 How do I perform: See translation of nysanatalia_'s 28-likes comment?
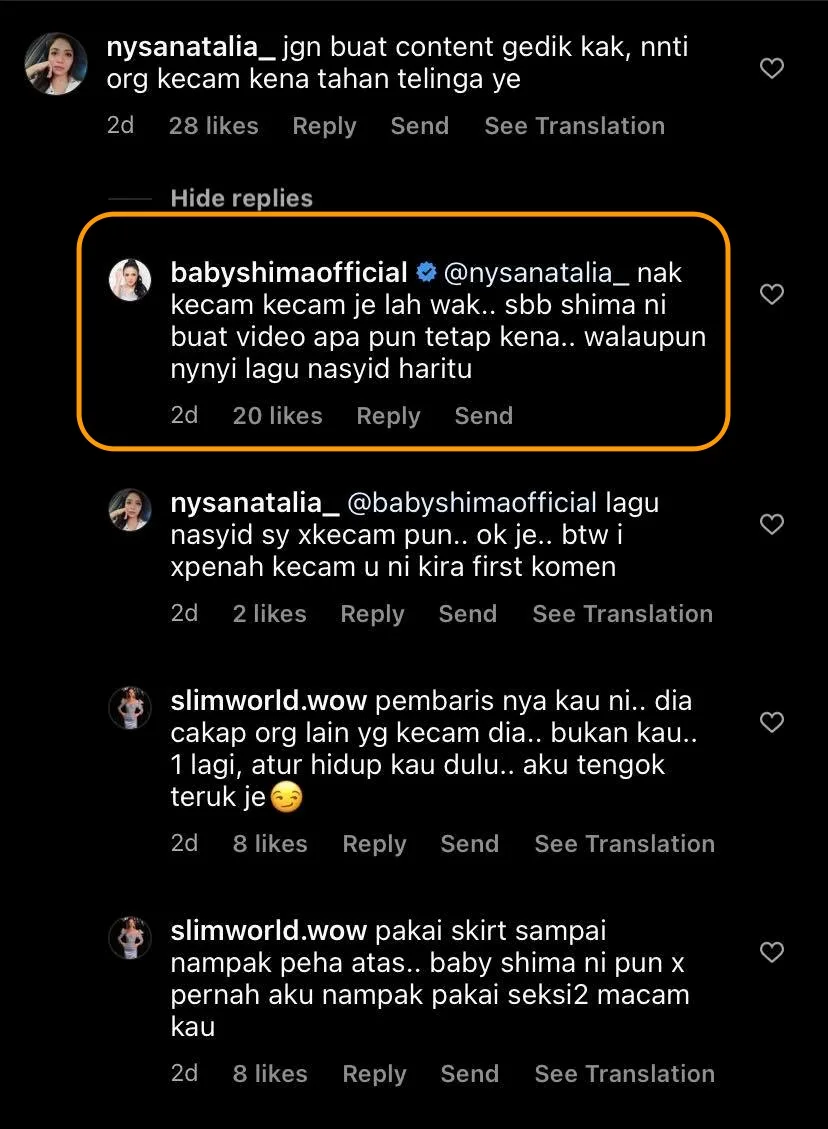pyautogui.click(x=574, y=126)
